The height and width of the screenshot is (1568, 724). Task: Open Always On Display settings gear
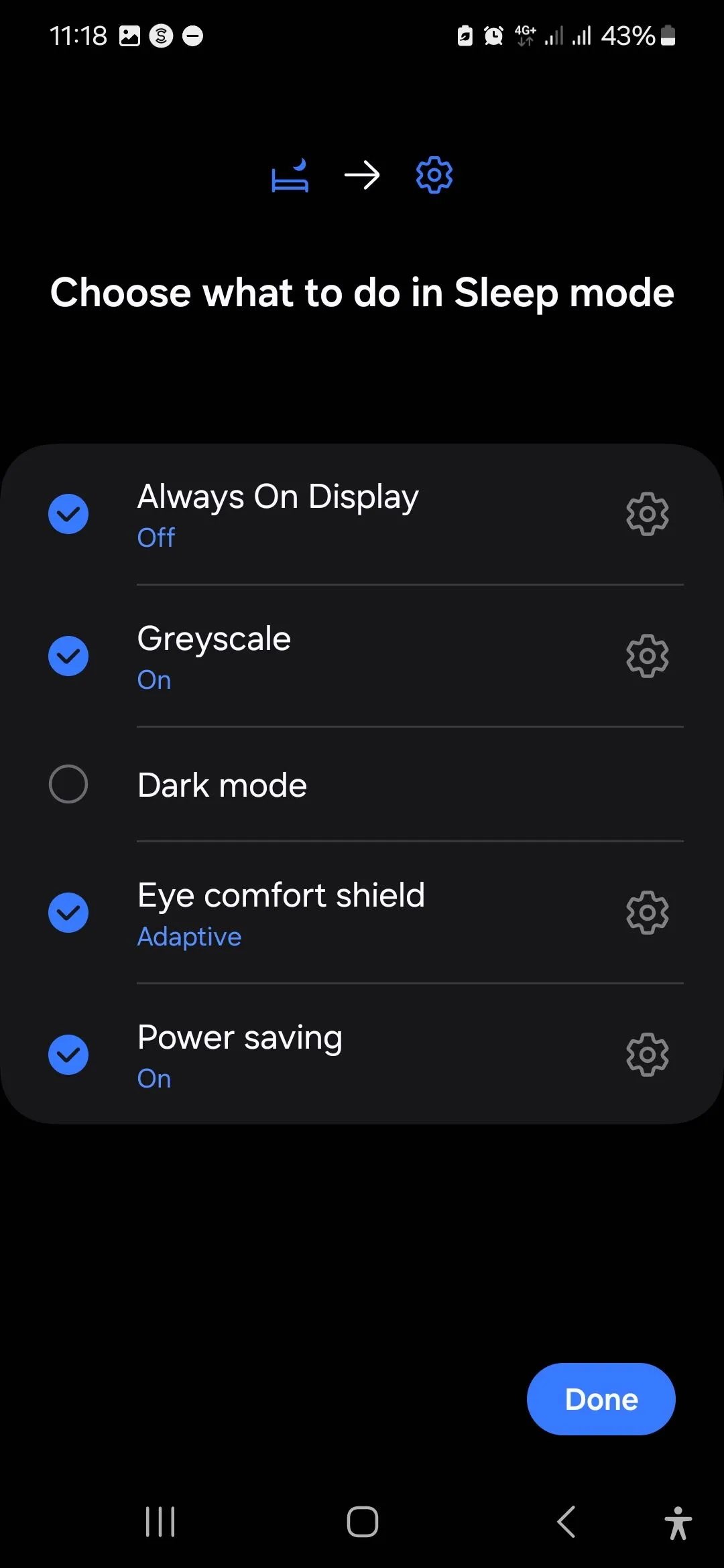pos(647,514)
